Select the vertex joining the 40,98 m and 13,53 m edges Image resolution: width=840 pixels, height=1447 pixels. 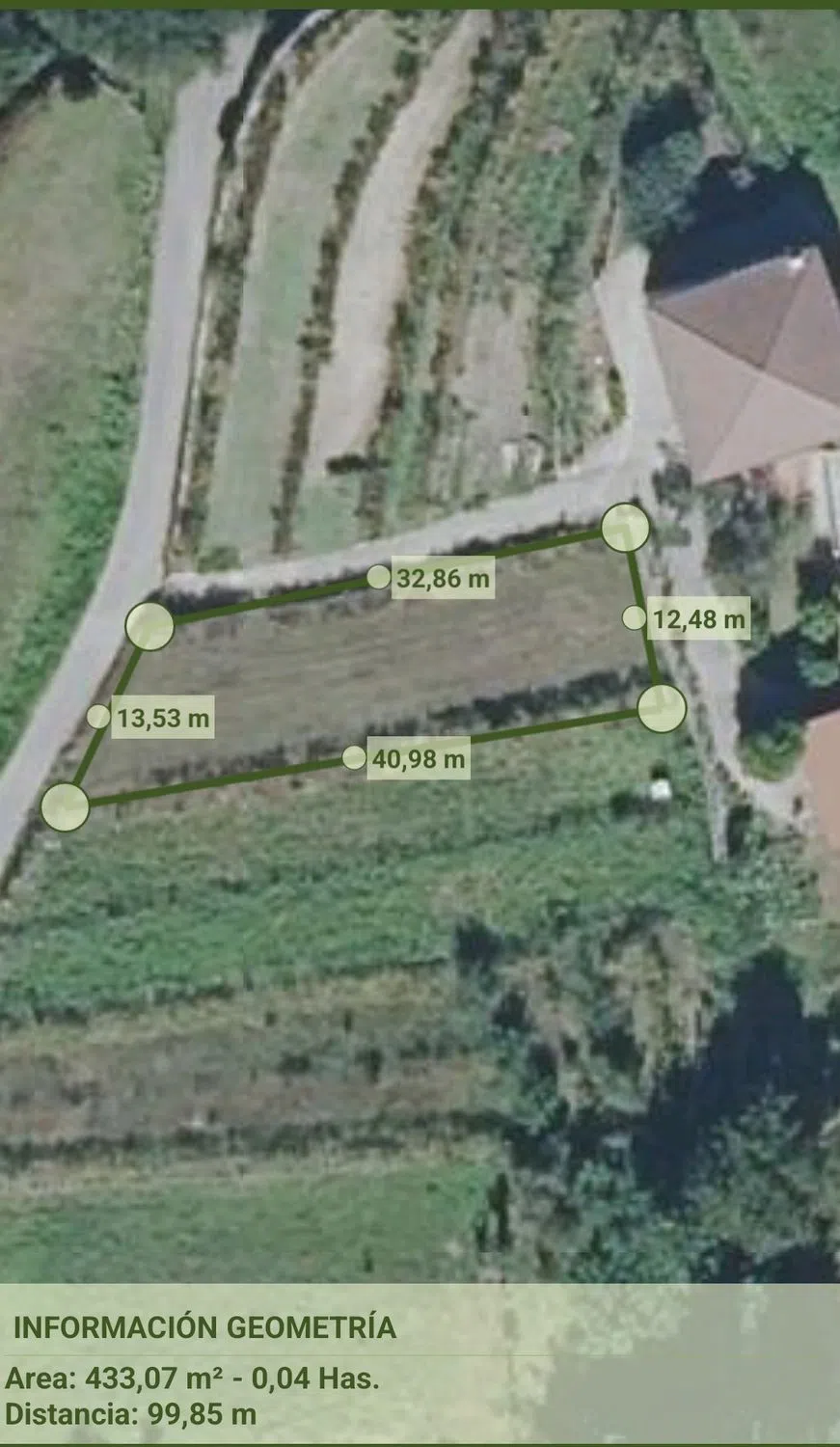click(x=66, y=806)
